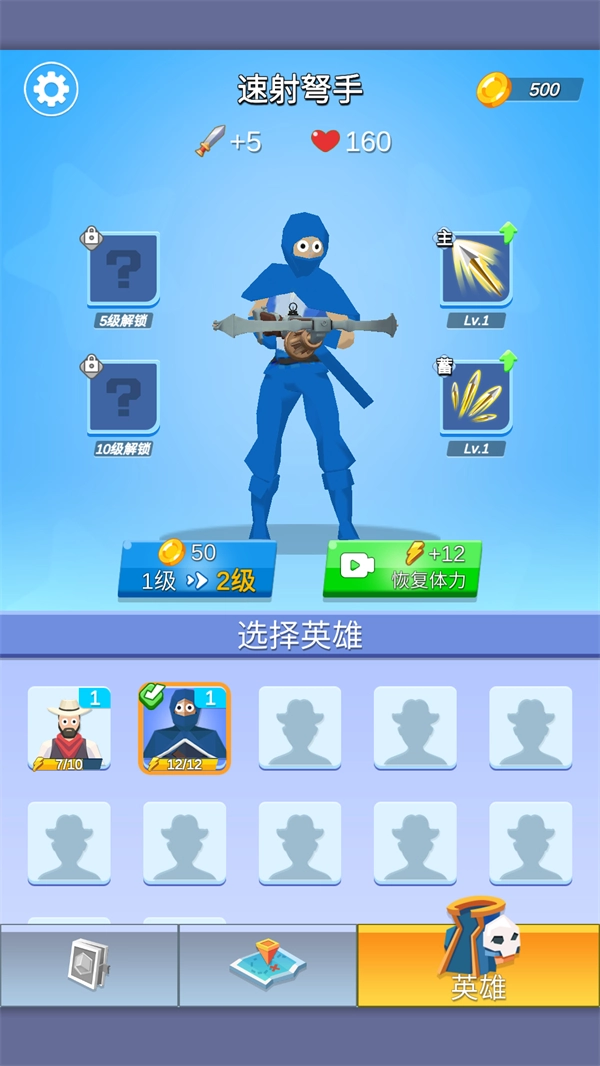Select the blue ninja hero with 12/12 energy
This screenshot has width=600, height=1066.
(x=184, y=727)
